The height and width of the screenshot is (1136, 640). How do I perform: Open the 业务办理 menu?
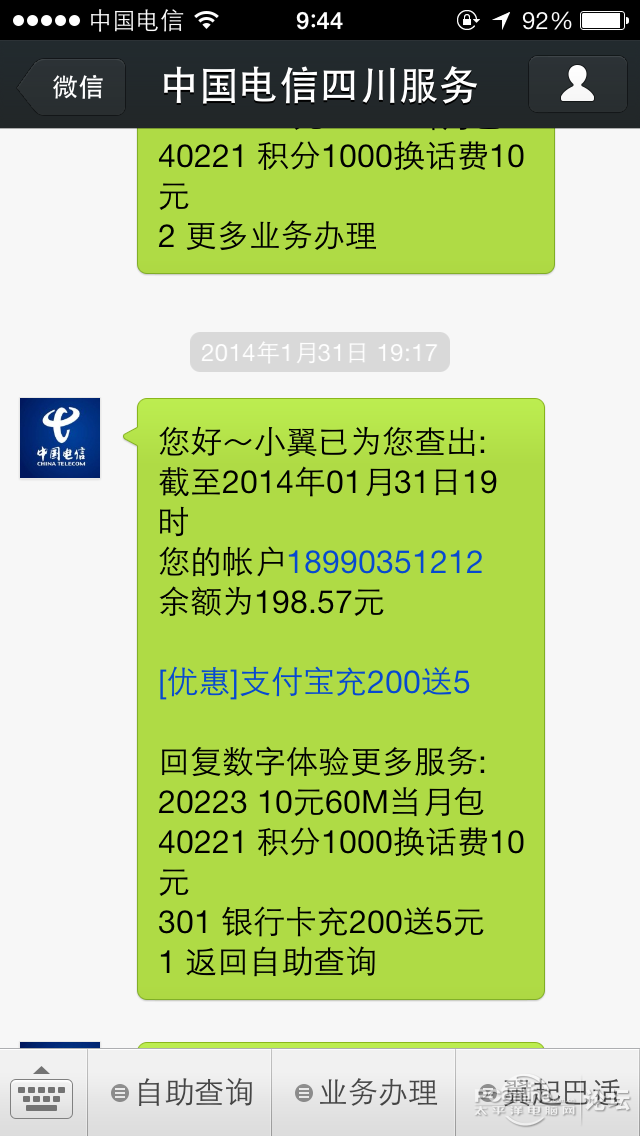364,1093
